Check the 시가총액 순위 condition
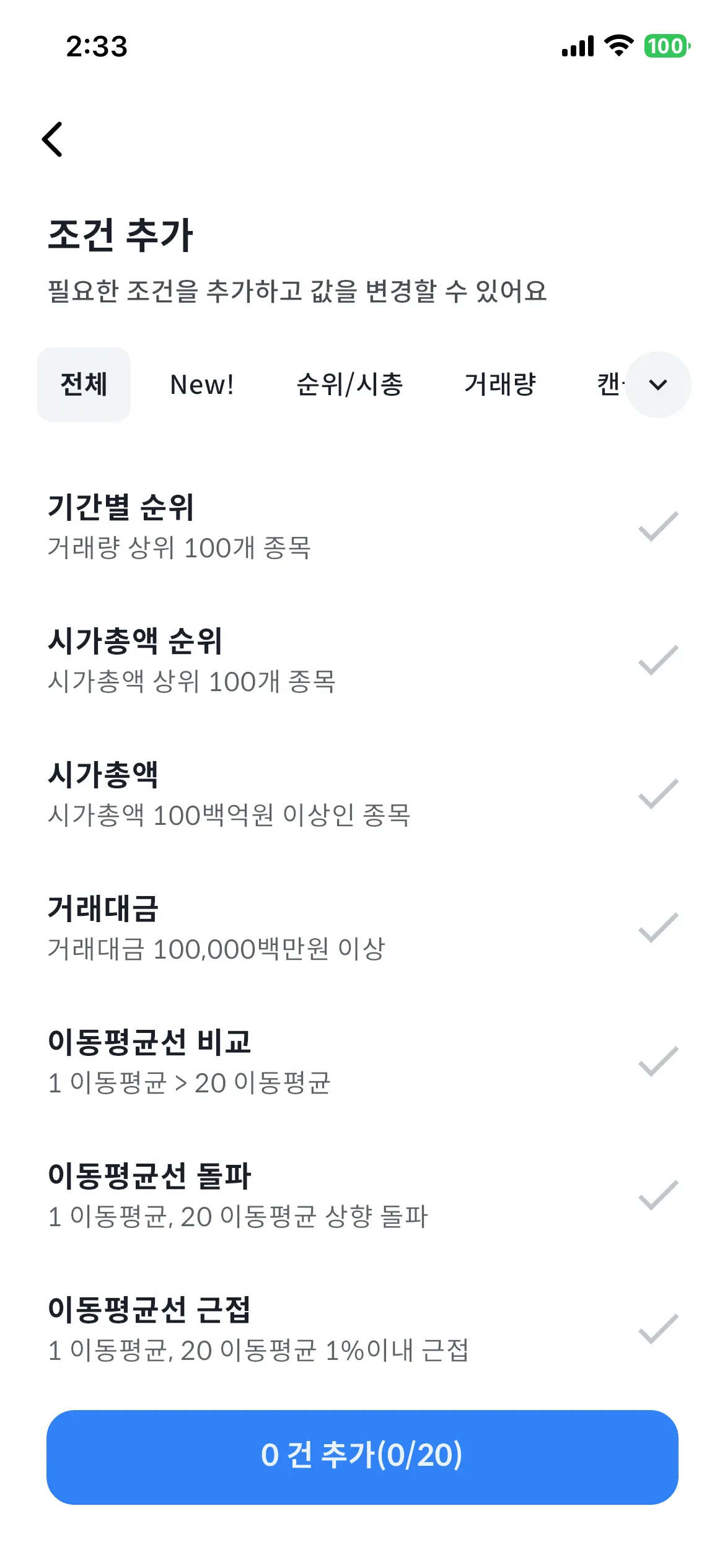This screenshot has height=1568, width=725. point(655,661)
